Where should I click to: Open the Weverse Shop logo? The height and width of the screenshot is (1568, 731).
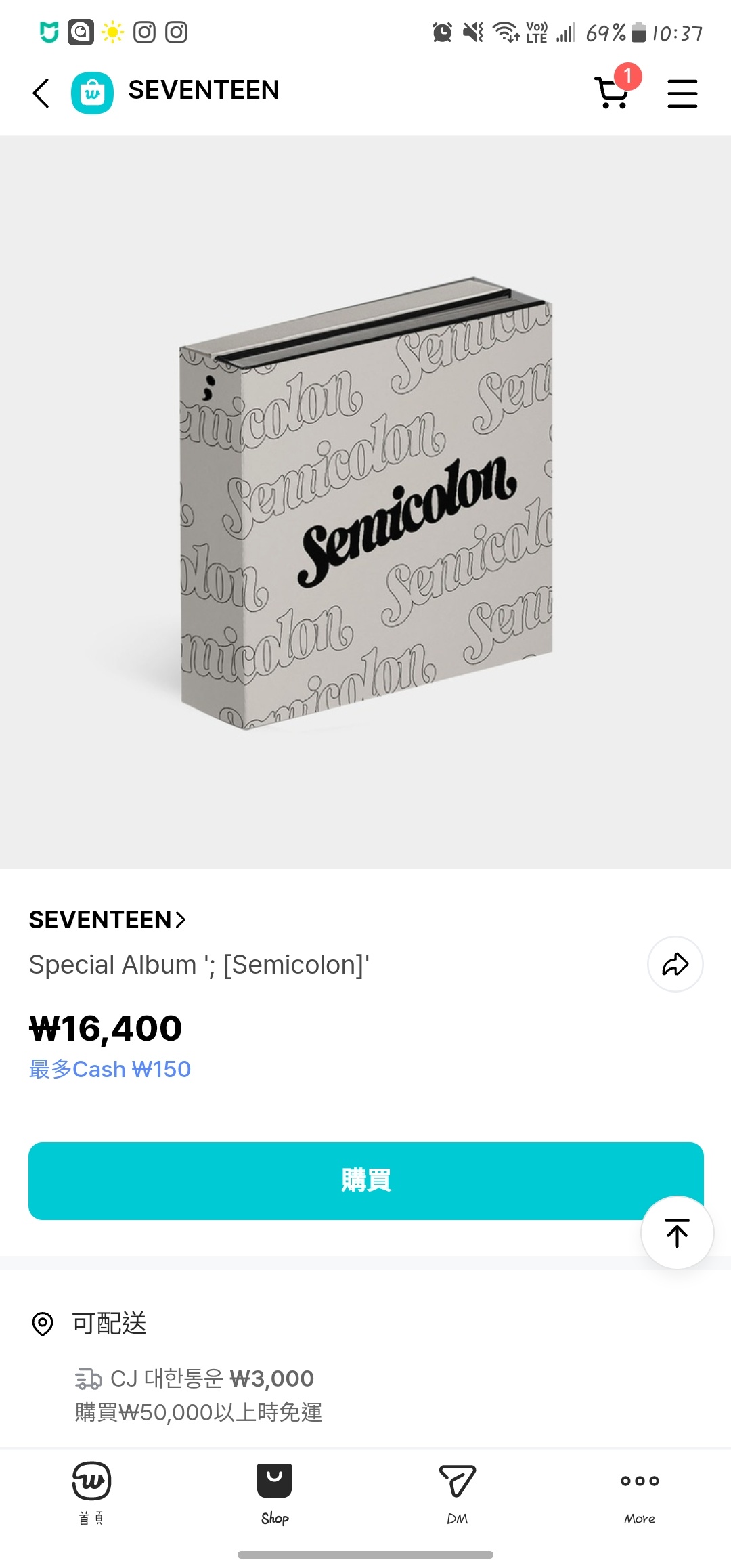click(x=92, y=93)
